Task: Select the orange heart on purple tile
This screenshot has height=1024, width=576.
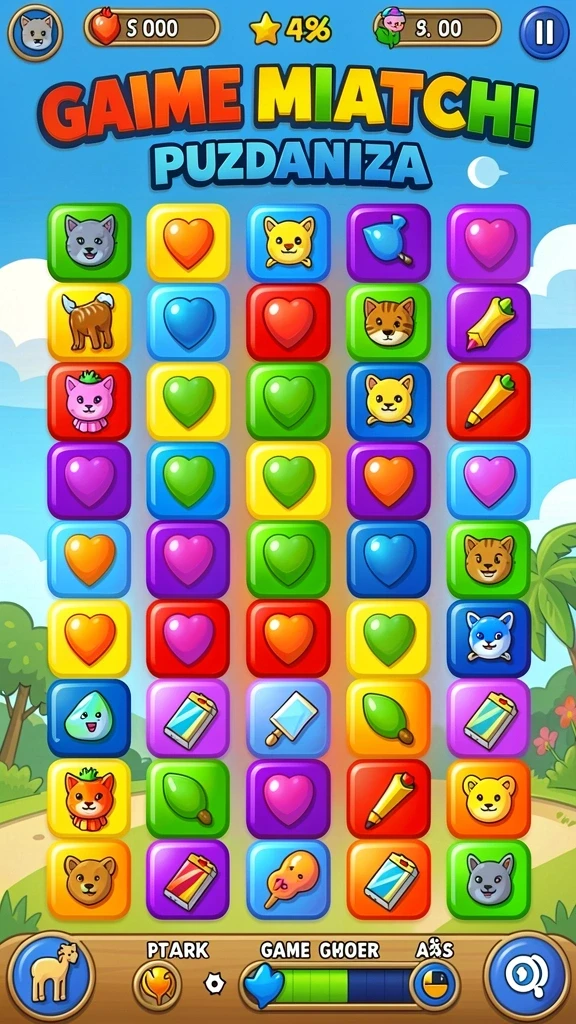Action: [389, 481]
